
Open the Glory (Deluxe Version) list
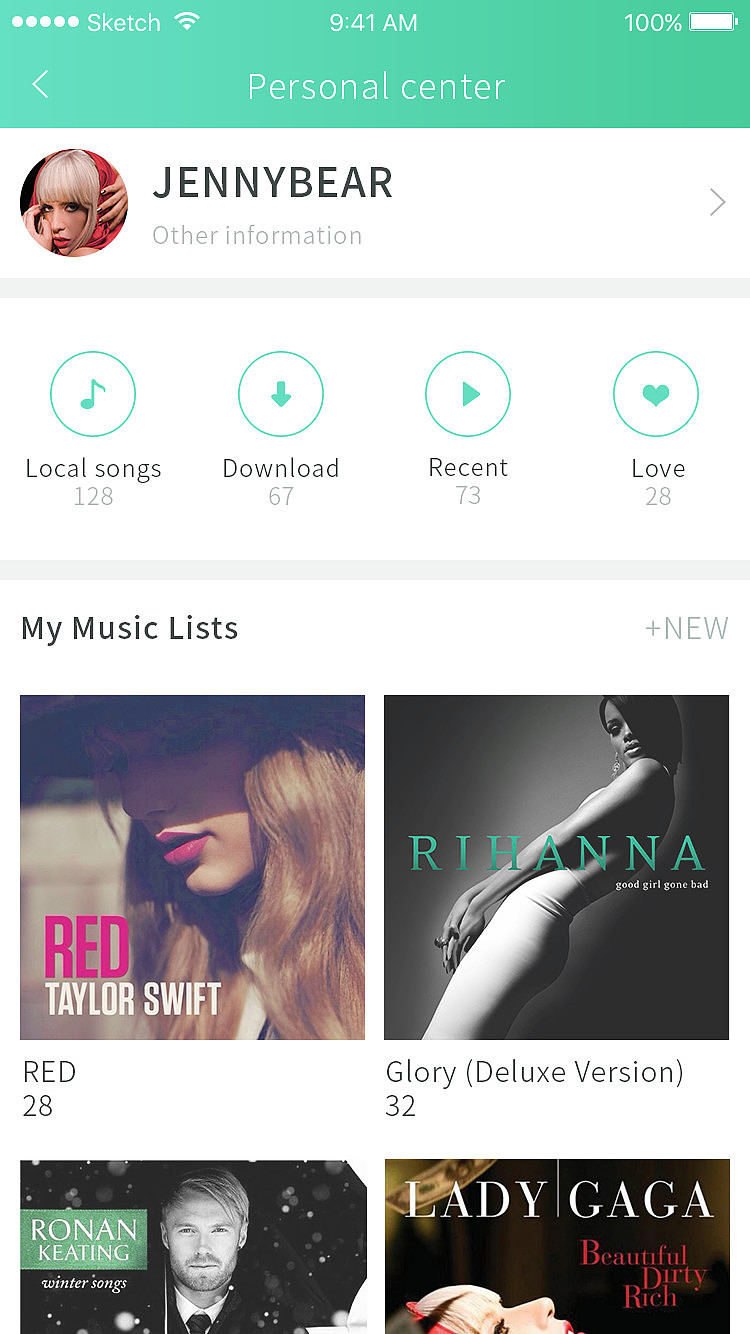pyautogui.click(x=557, y=867)
